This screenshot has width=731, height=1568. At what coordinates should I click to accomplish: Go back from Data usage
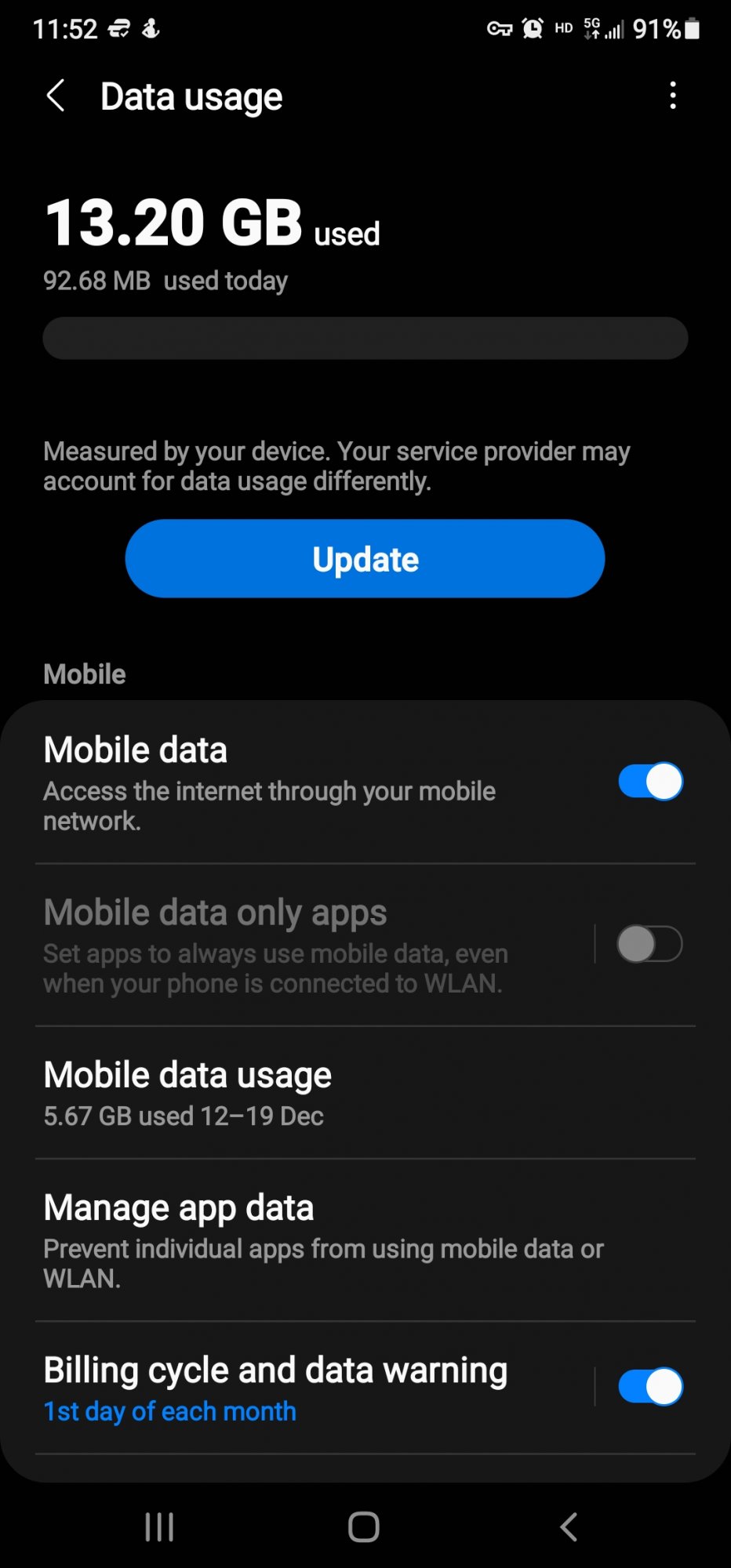[56, 96]
